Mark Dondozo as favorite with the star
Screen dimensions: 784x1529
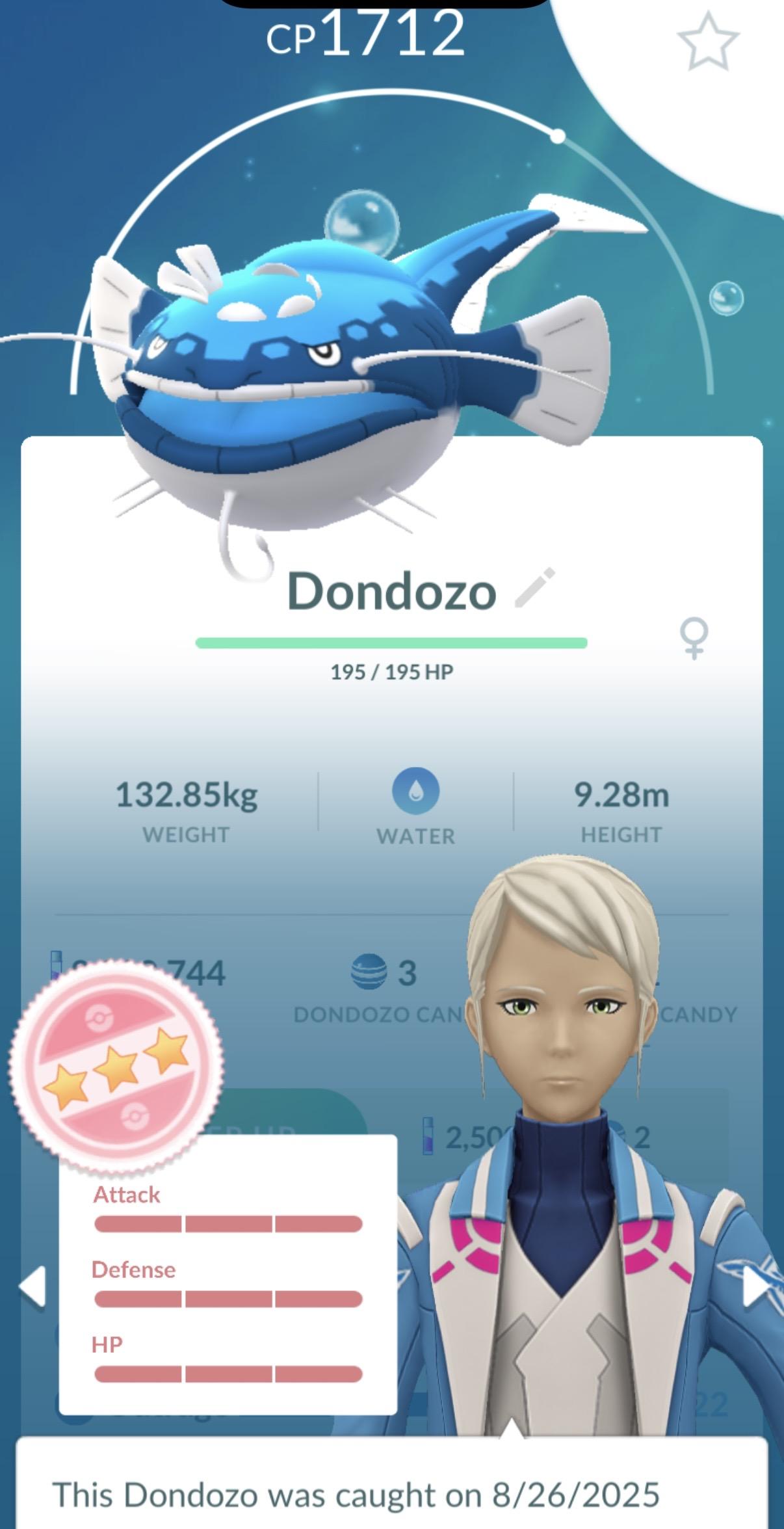[708, 42]
